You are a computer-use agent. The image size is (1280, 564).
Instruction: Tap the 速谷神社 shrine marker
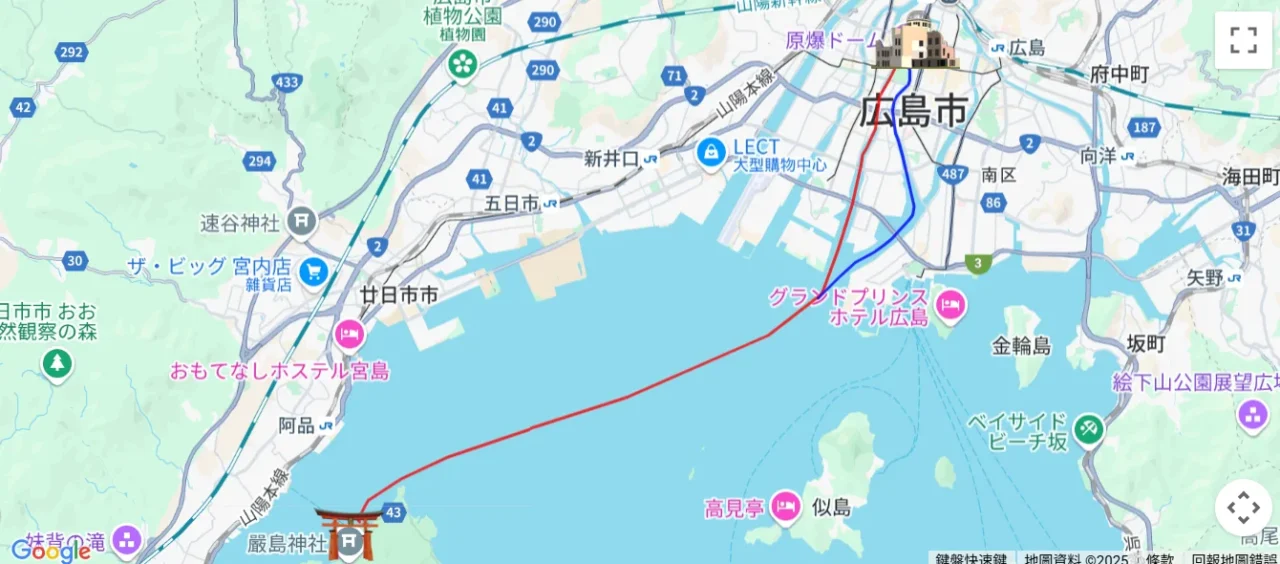(302, 222)
